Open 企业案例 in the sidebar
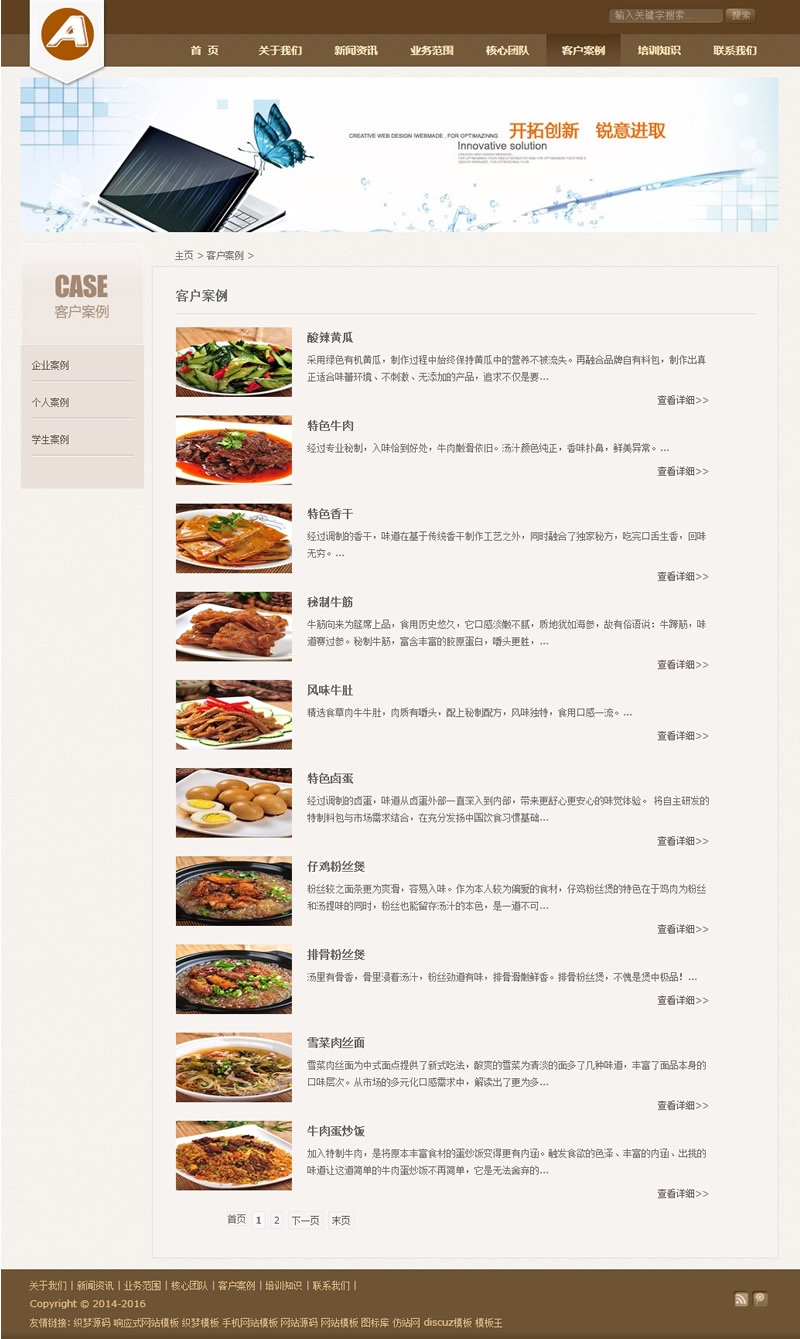Image resolution: width=800 pixels, height=1339 pixels. [x=50, y=365]
